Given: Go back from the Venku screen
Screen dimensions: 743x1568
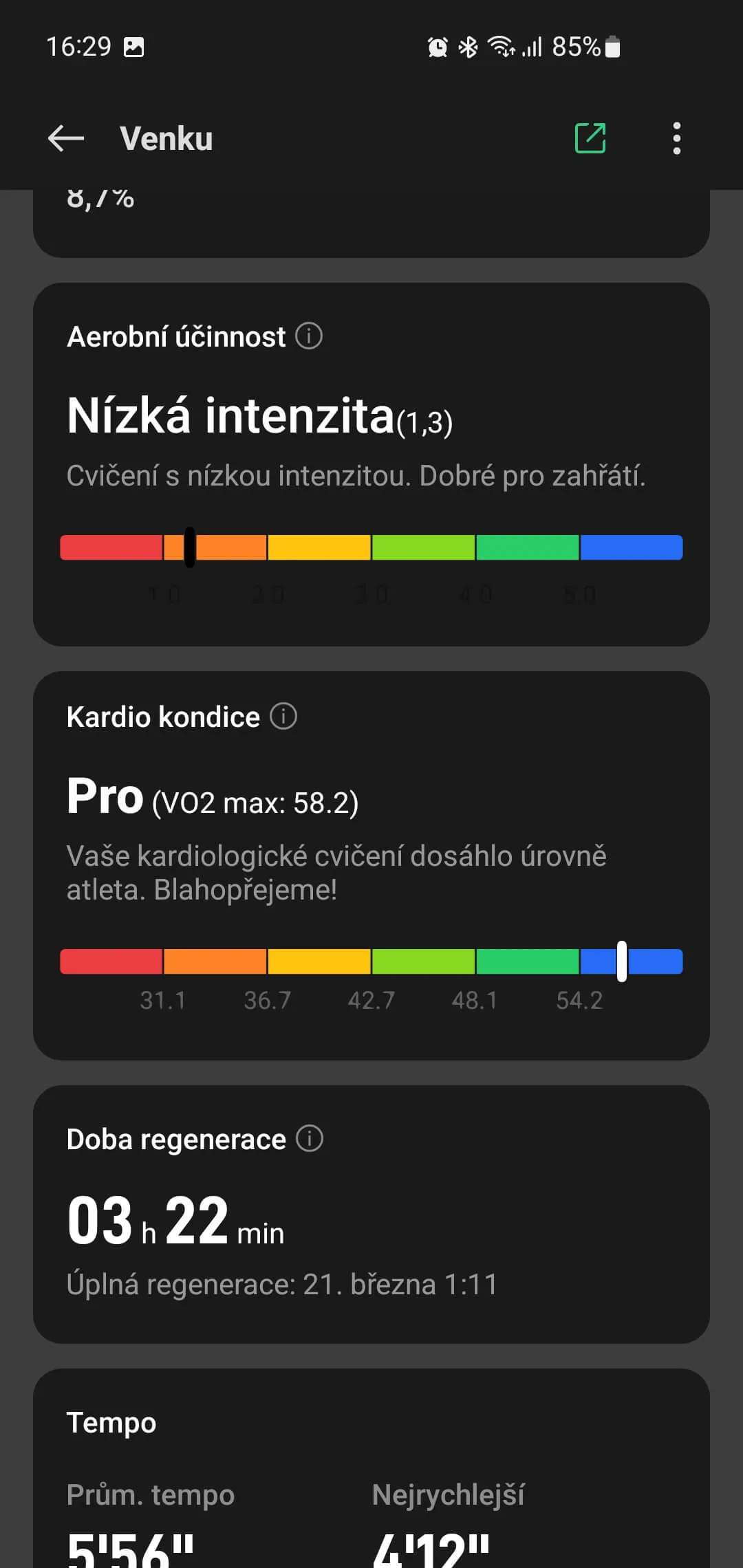Looking at the screenshot, I should tap(66, 138).
